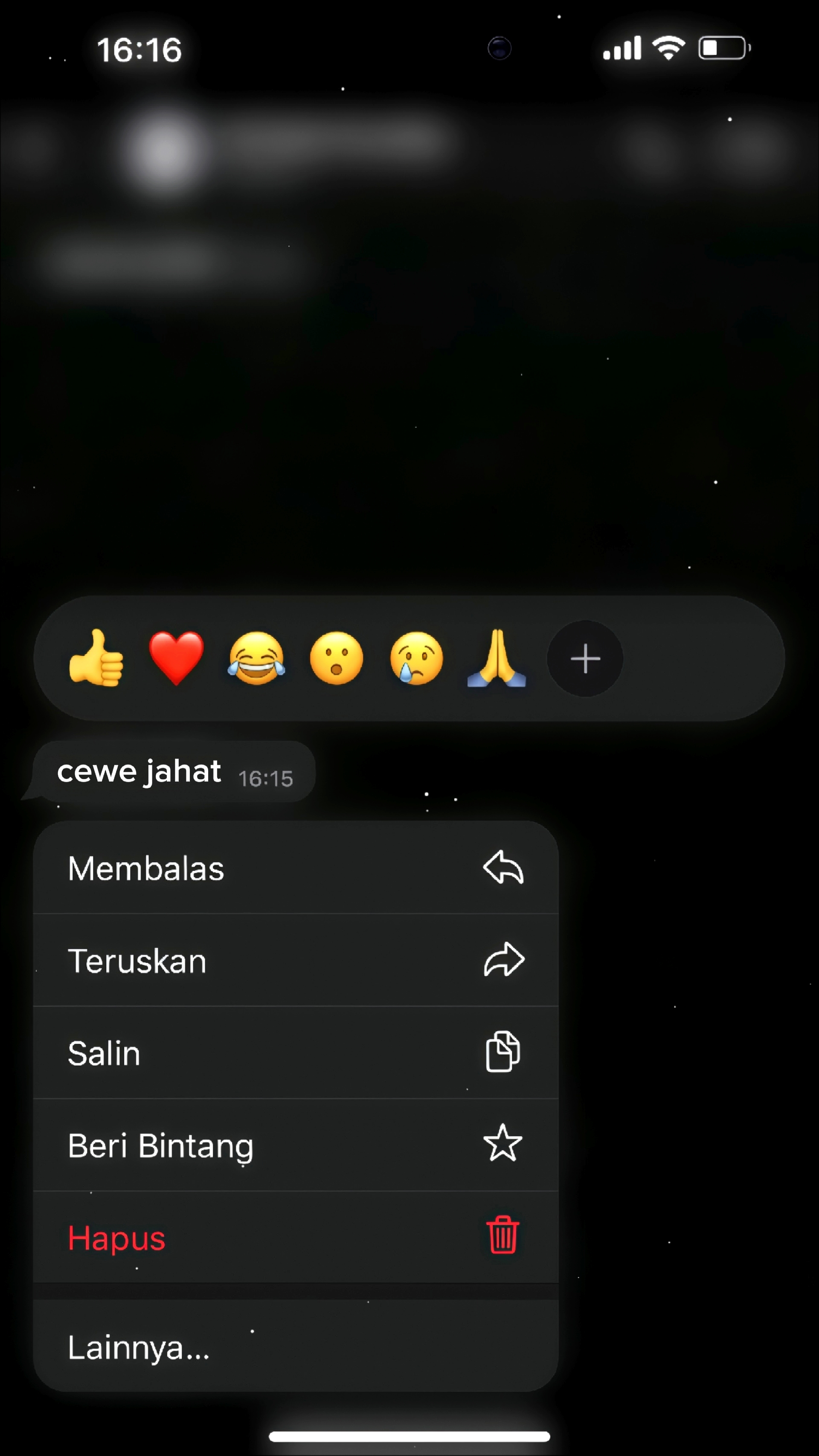The width and height of the screenshot is (819, 1456).
Task: React with the crying face emoji
Action: point(417,658)
